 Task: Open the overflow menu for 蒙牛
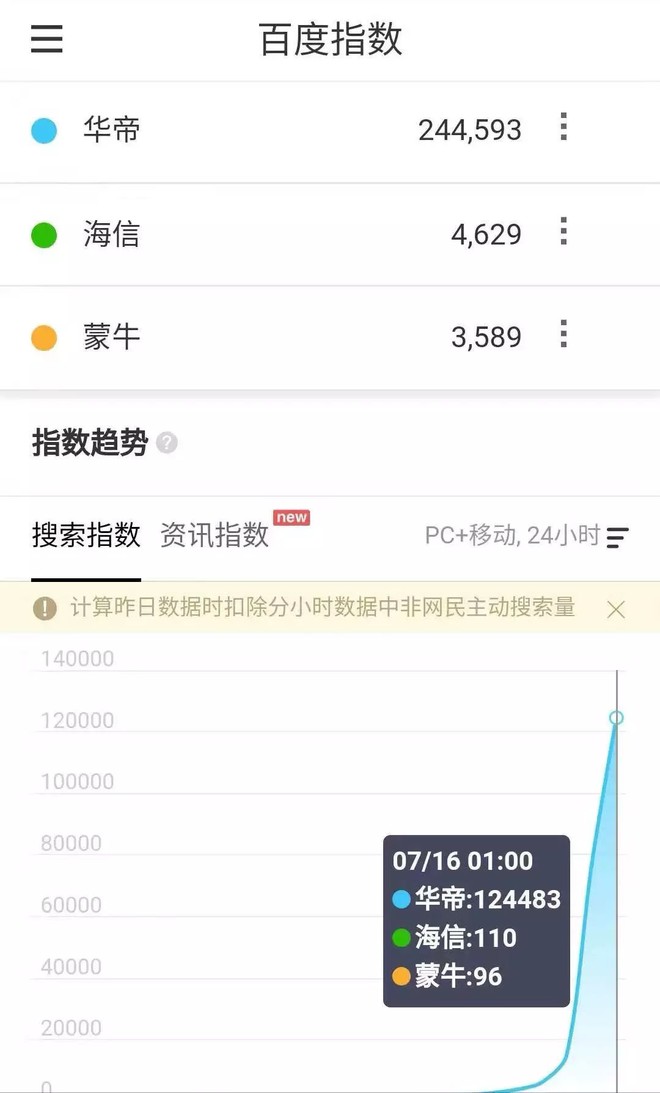563,334
